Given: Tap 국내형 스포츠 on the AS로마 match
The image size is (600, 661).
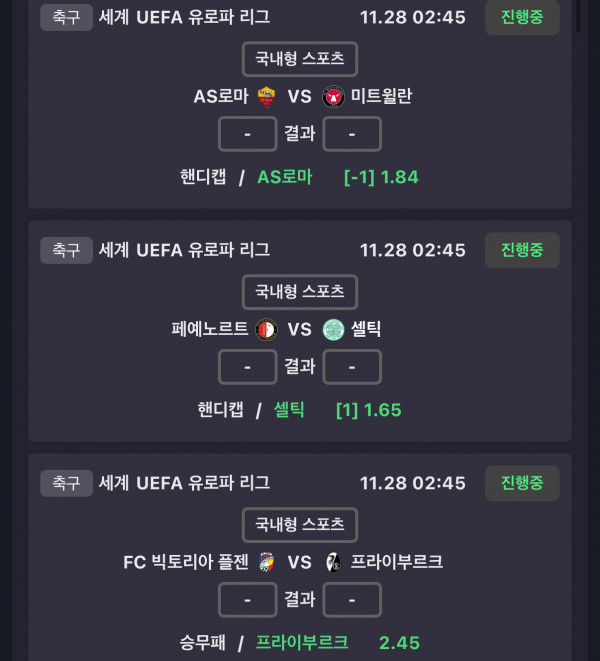Looking at the screenshot, I should pyautogui.click(x=300, y=59).
